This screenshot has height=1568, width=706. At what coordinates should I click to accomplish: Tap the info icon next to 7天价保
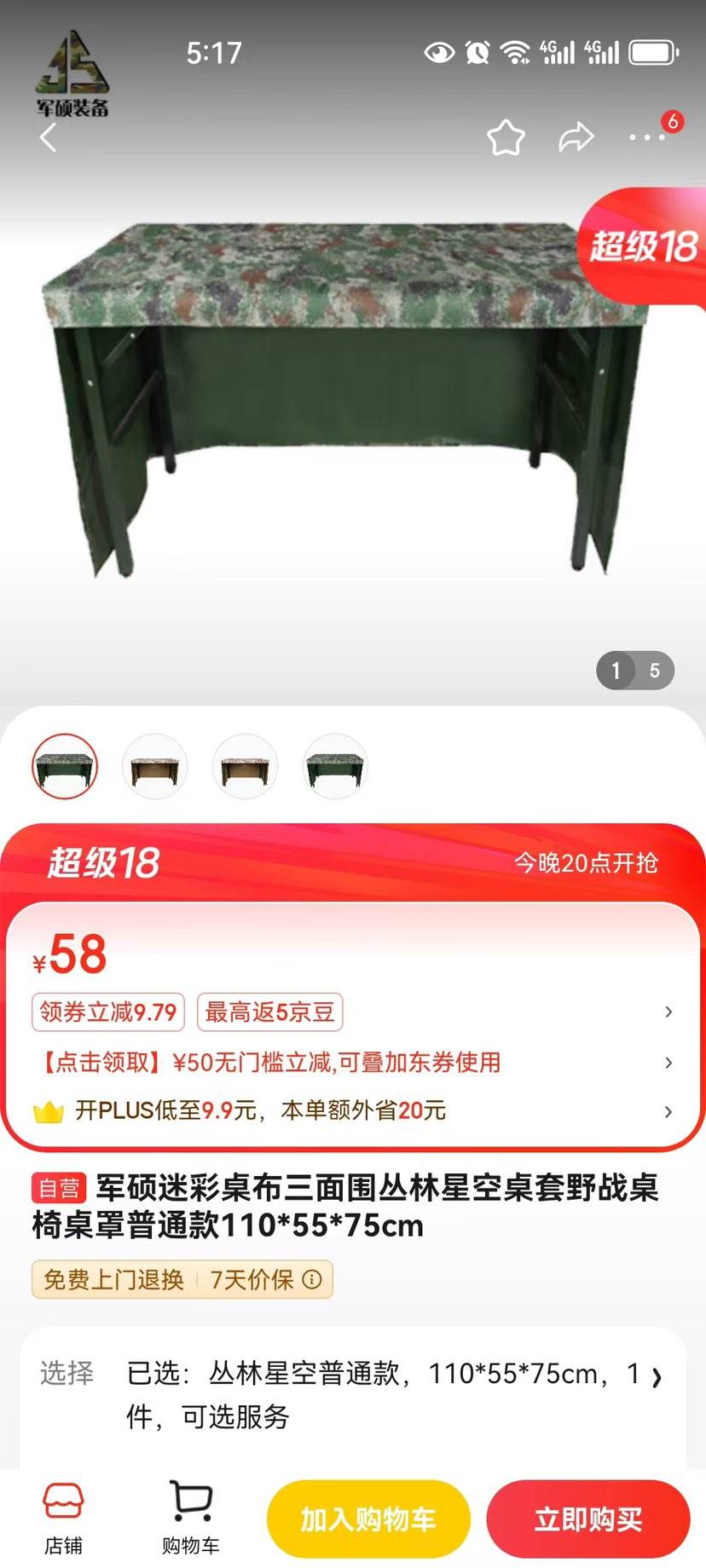[x=312, y=1280]
